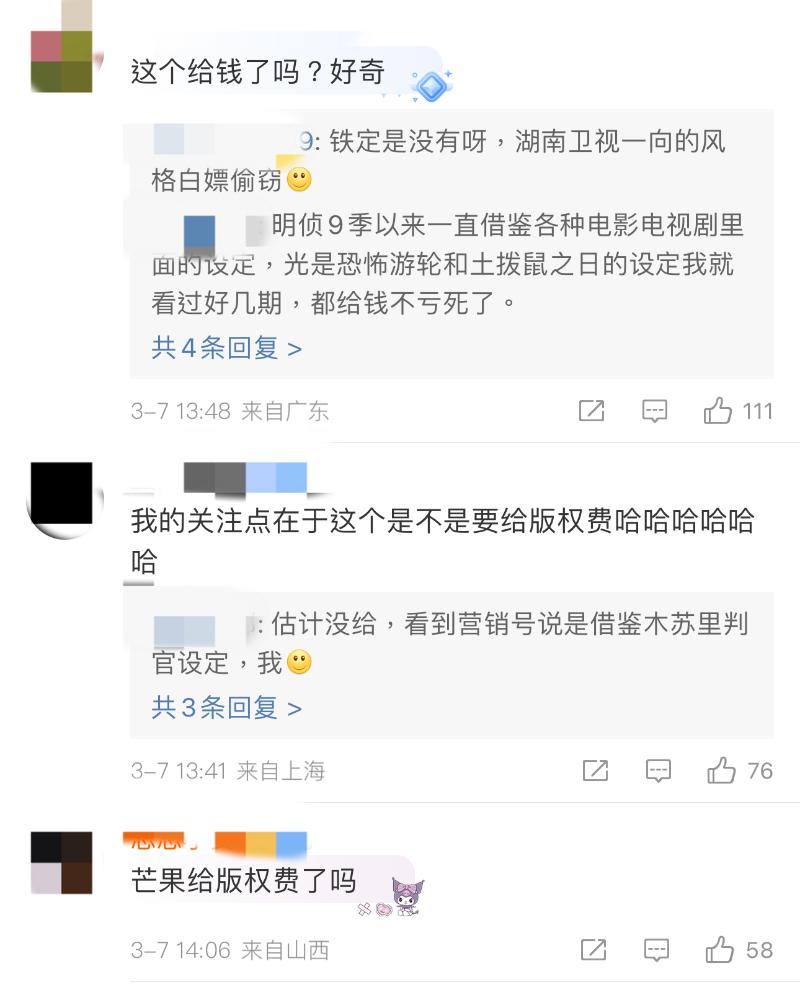Screen dimensions: 800x987
Task: Reply to the comment from 上海
Action: click(x=658, y=771)
